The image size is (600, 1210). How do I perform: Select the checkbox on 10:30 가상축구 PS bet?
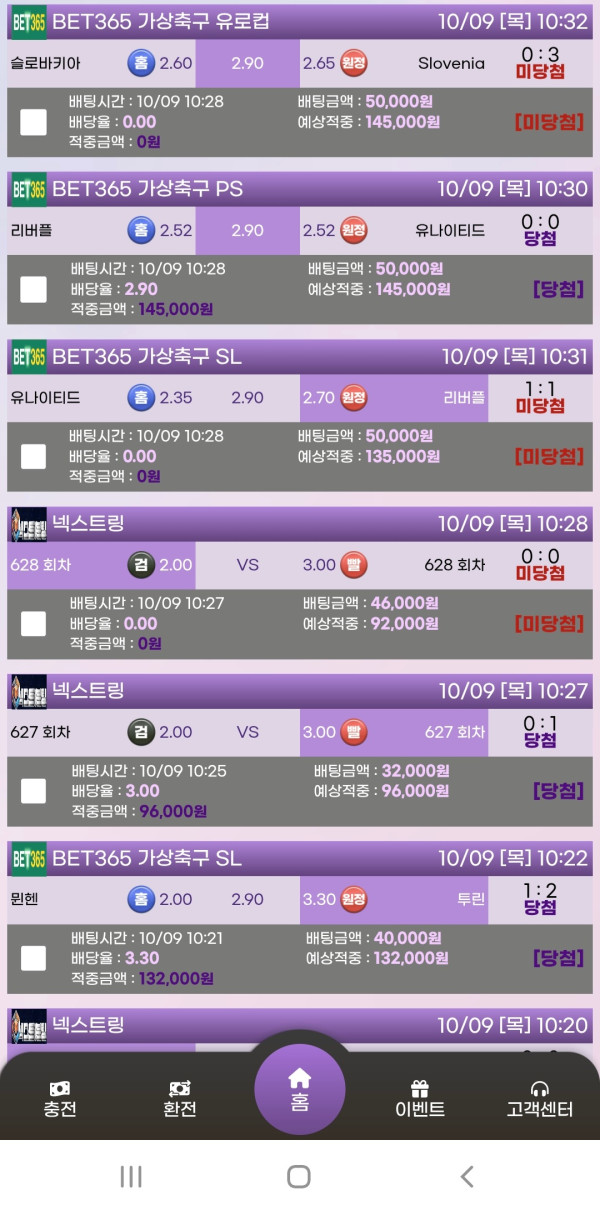point(34,289)
